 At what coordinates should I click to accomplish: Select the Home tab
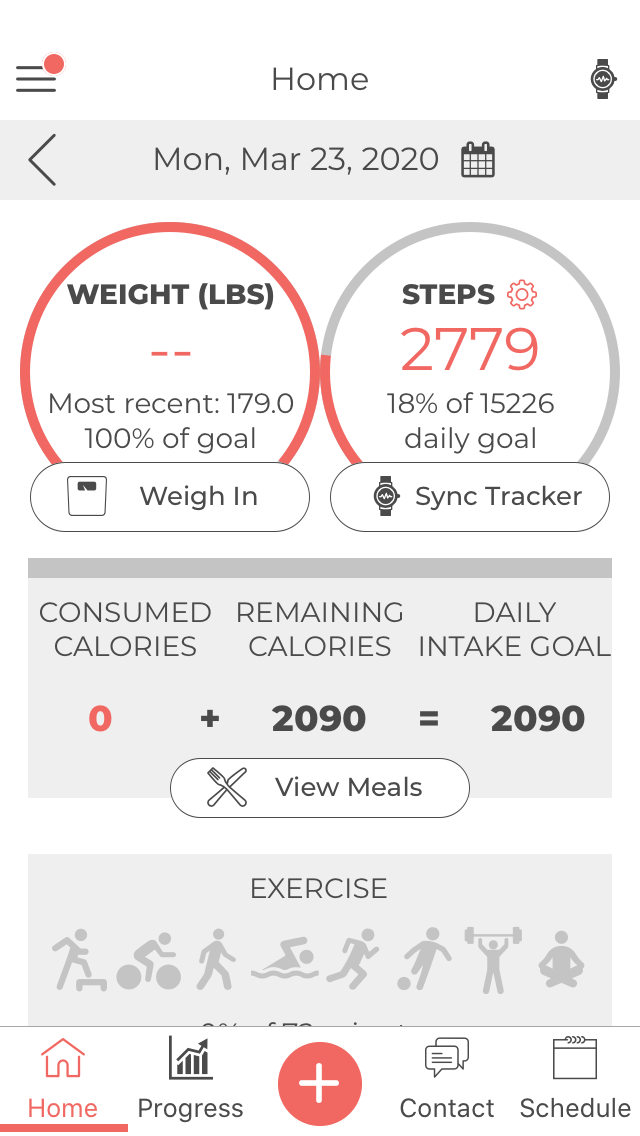(63, 1080)
